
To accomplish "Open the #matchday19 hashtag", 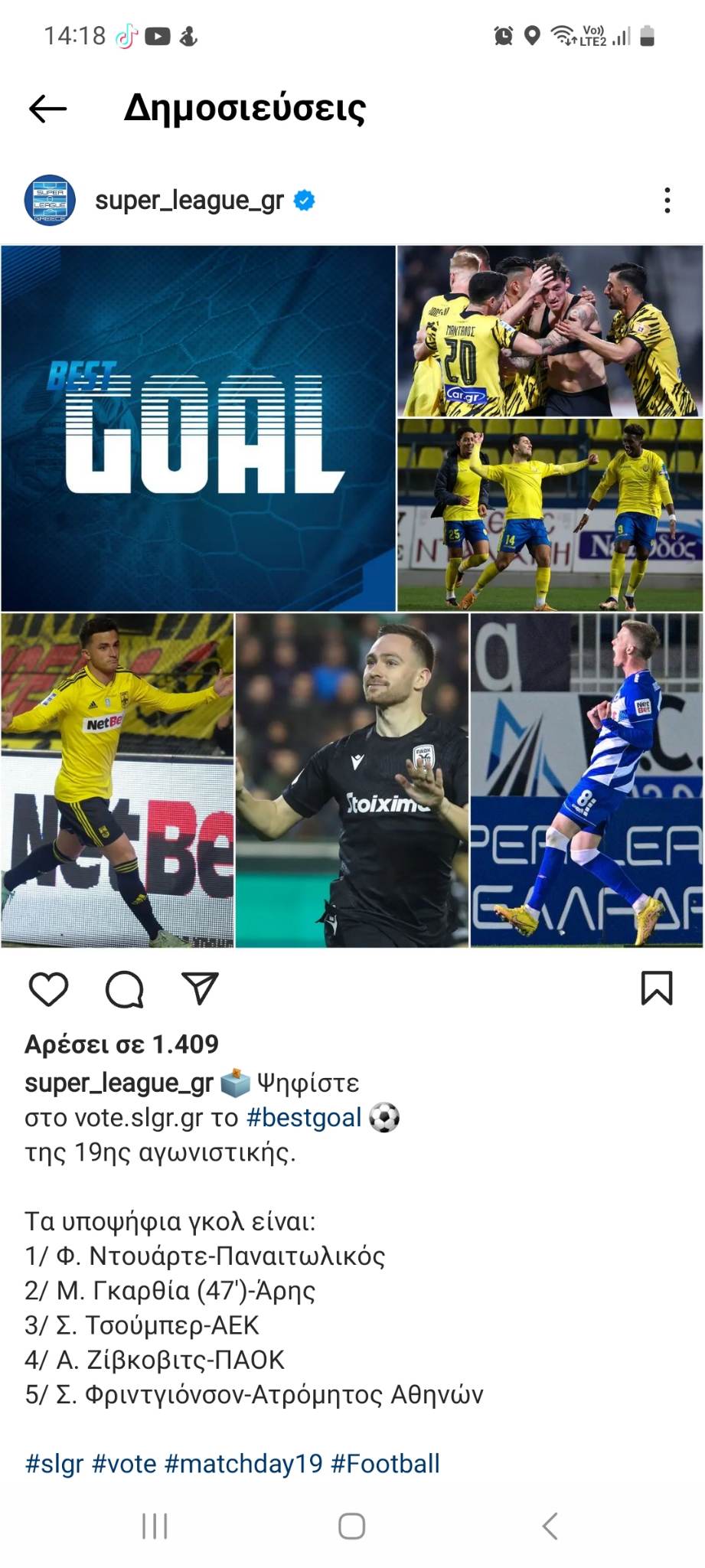I will click(243, 1463).
